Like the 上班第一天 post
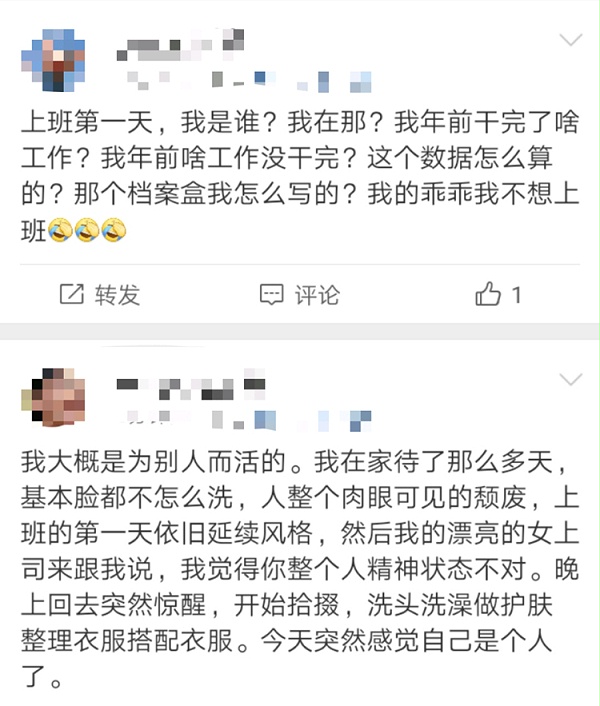Viewport: 600px width, 706px height. 498,294
